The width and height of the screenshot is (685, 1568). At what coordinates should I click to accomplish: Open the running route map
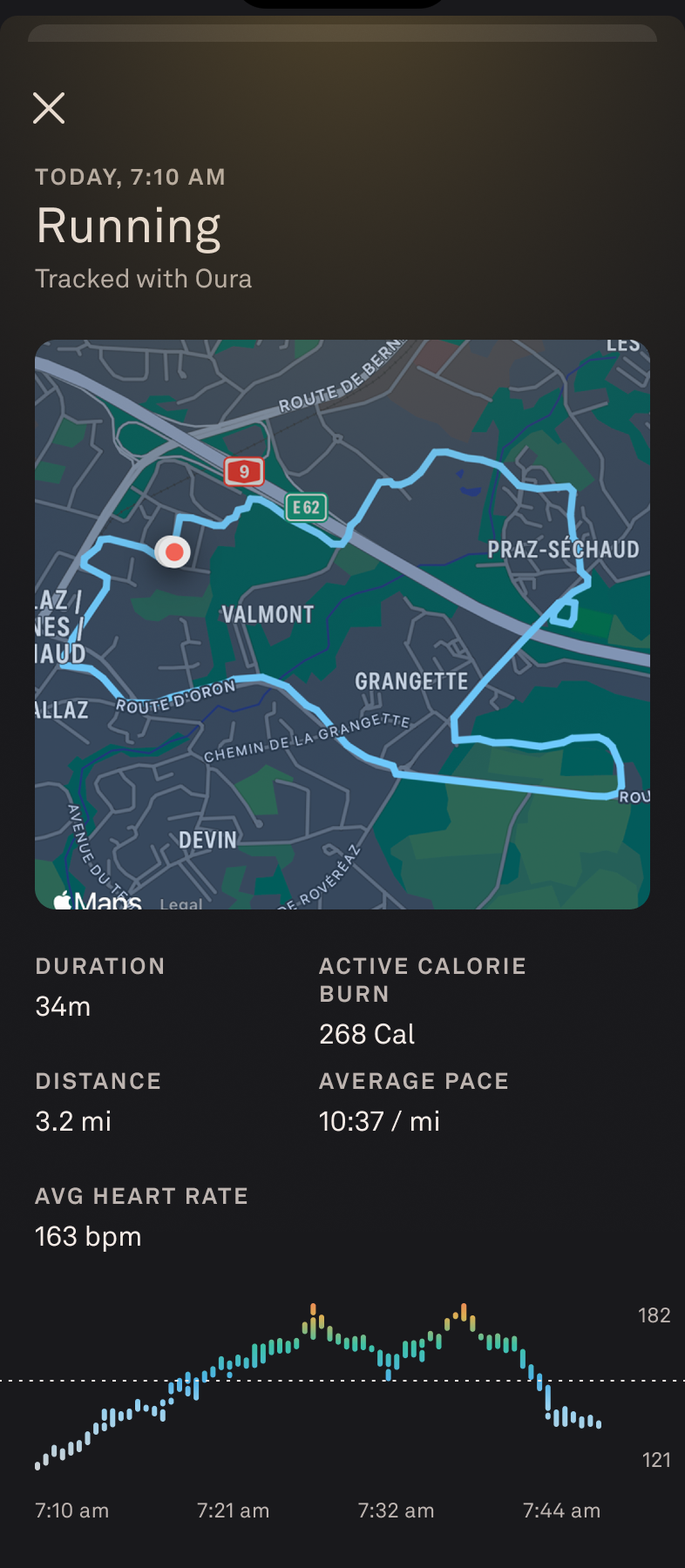click(x=342, y=624)
